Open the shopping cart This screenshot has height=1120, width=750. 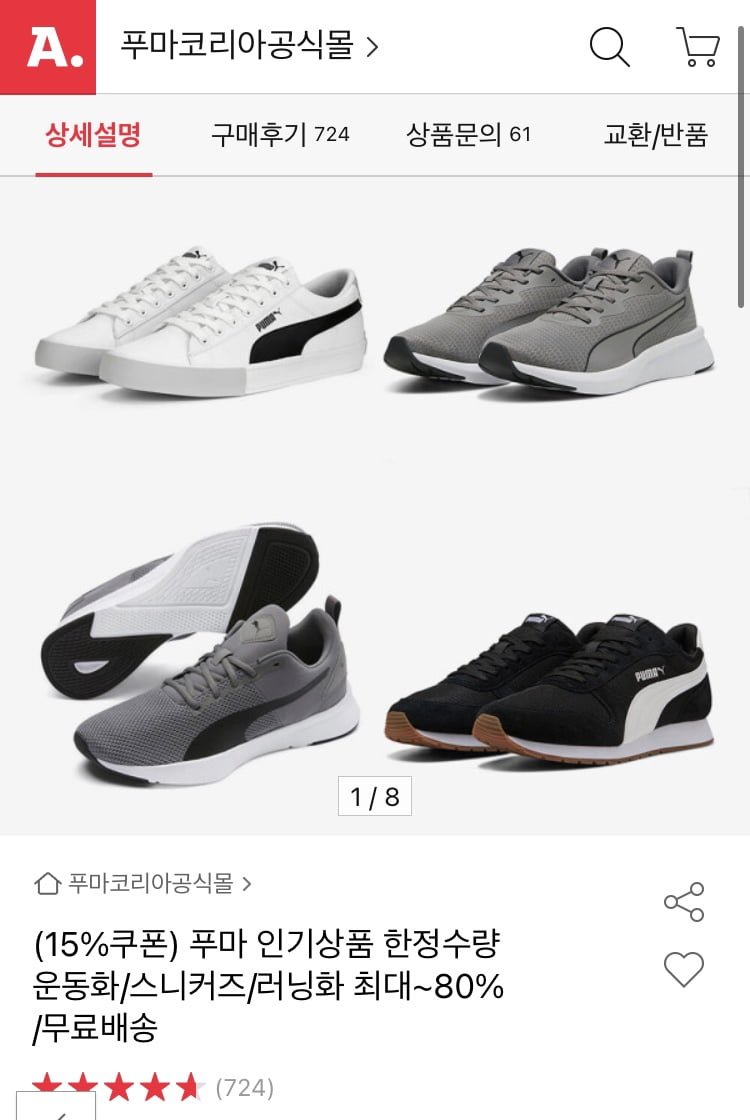[698, 47]
